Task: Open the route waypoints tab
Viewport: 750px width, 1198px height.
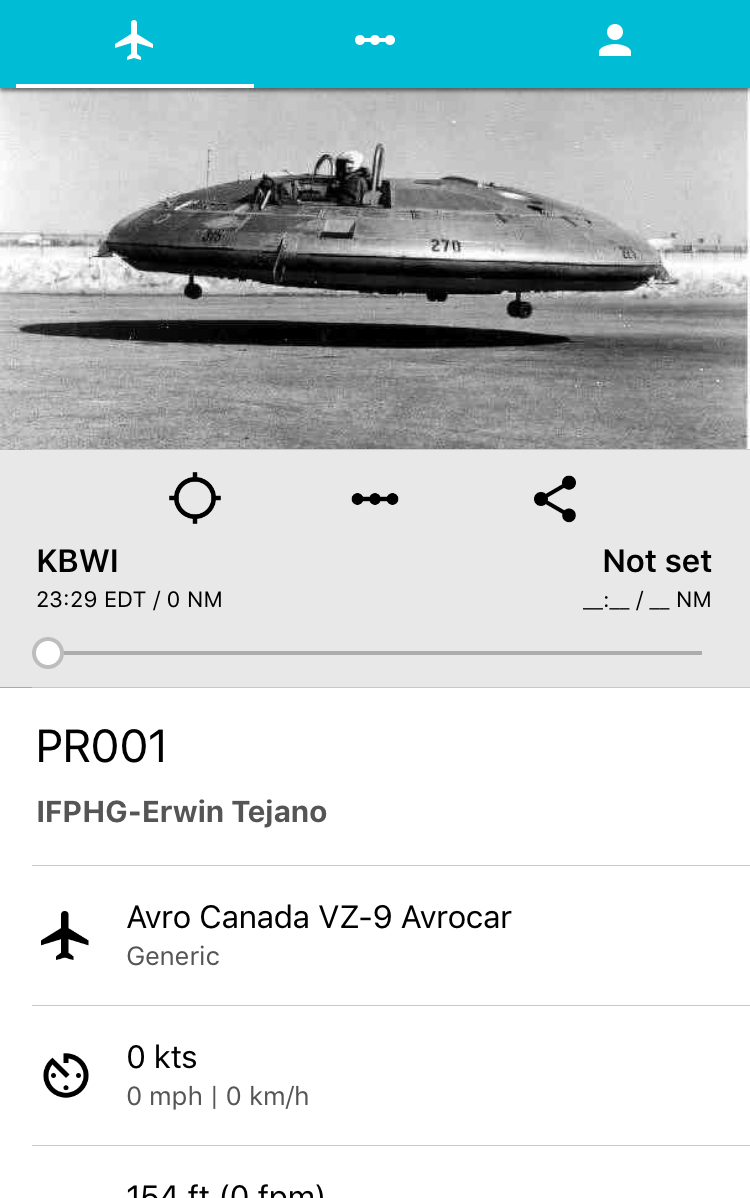Action: pyautogui.click(x=375, y=41)
